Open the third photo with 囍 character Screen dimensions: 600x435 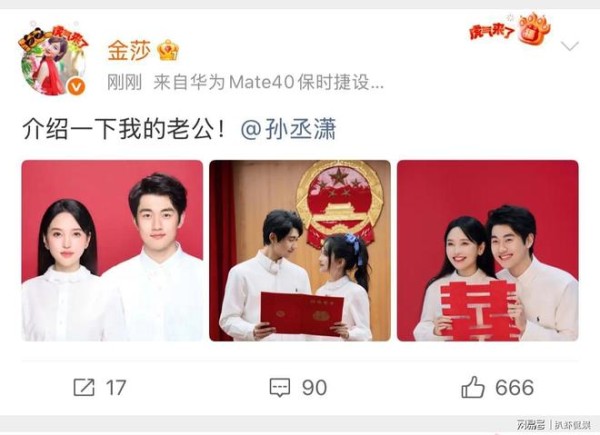point(487,250)
